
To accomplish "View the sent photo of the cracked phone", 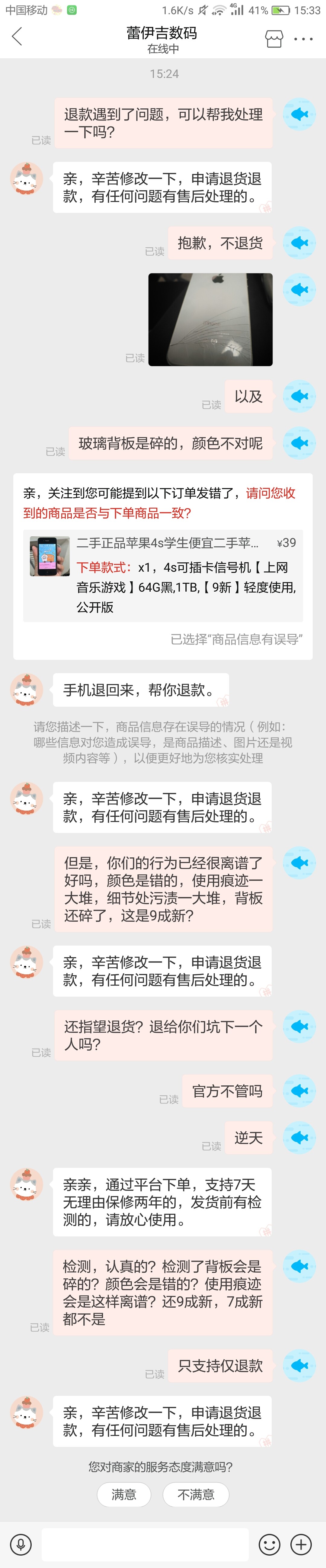I will click(210, 320).
